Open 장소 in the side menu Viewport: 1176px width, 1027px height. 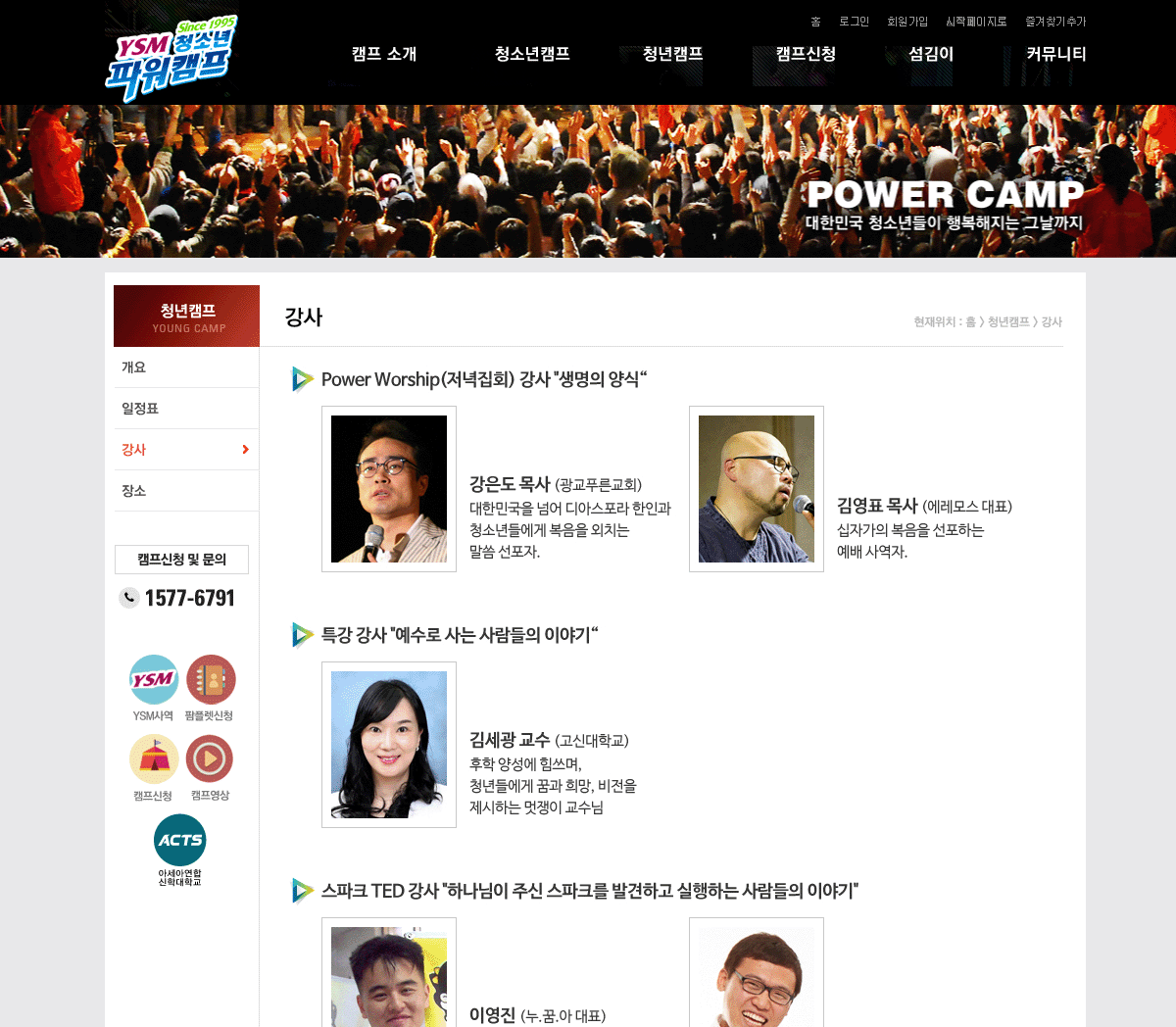(134, 491)
